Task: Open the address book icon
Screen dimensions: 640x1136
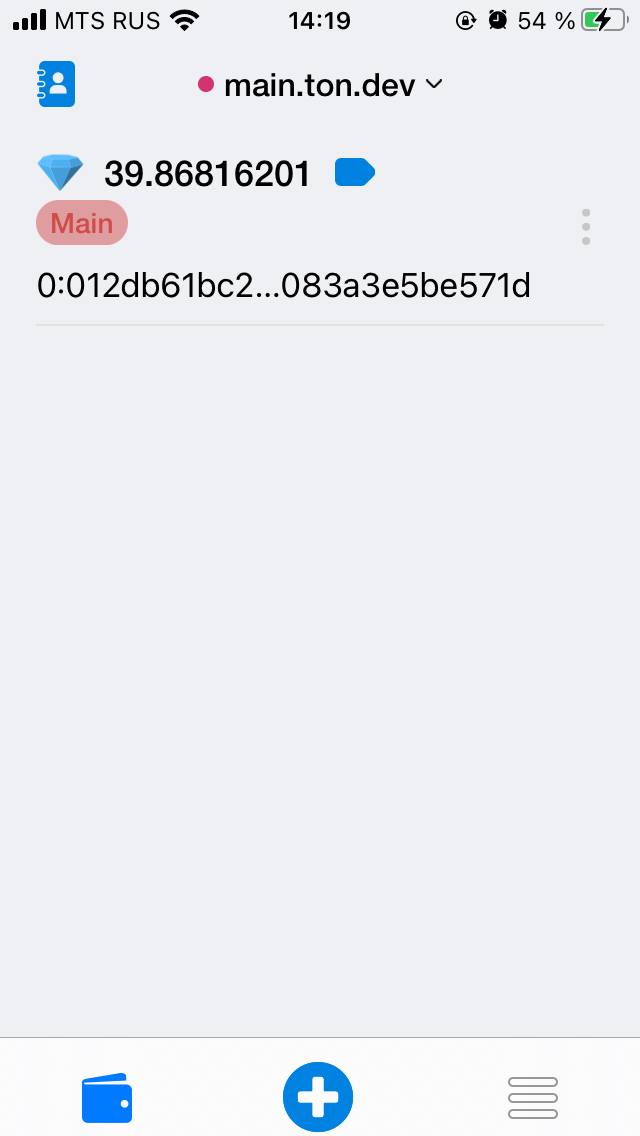Action: coord(56,84)
